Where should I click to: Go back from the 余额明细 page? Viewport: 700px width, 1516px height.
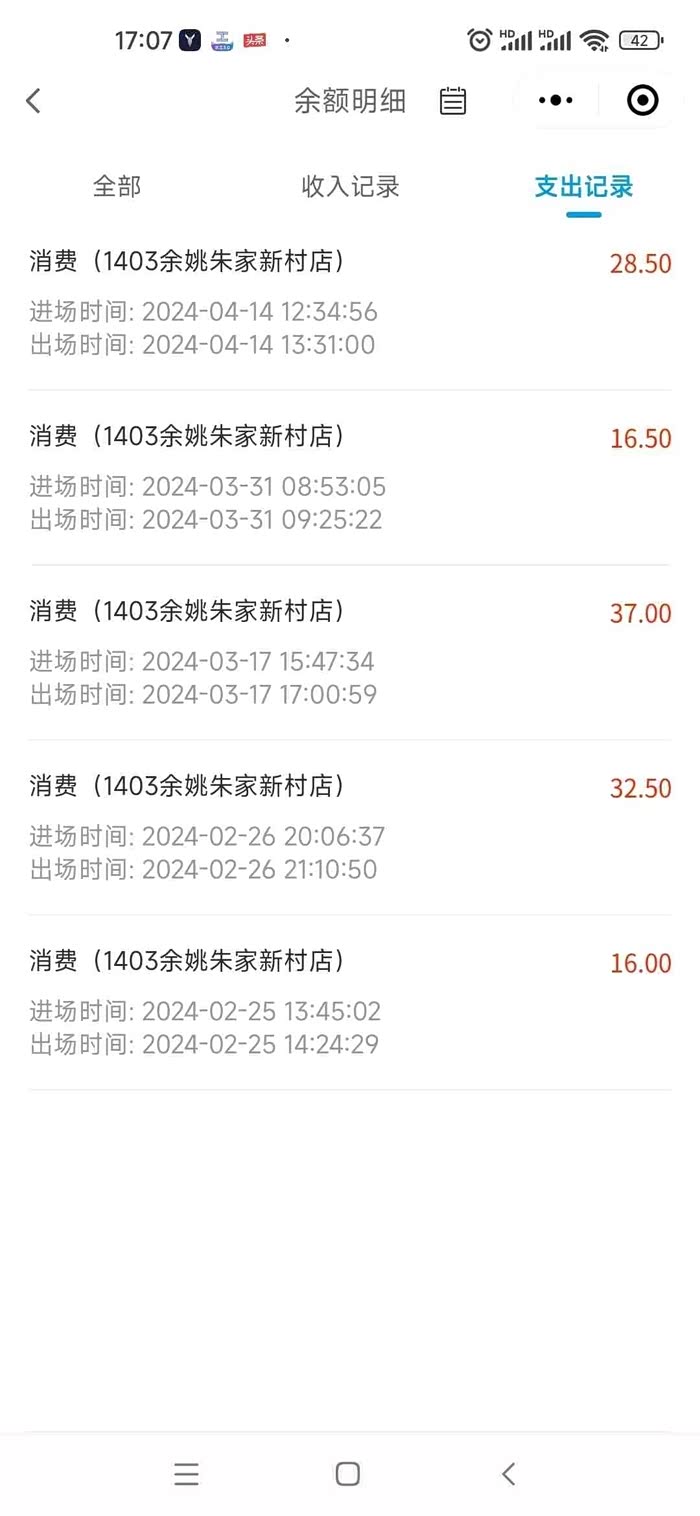34,101
